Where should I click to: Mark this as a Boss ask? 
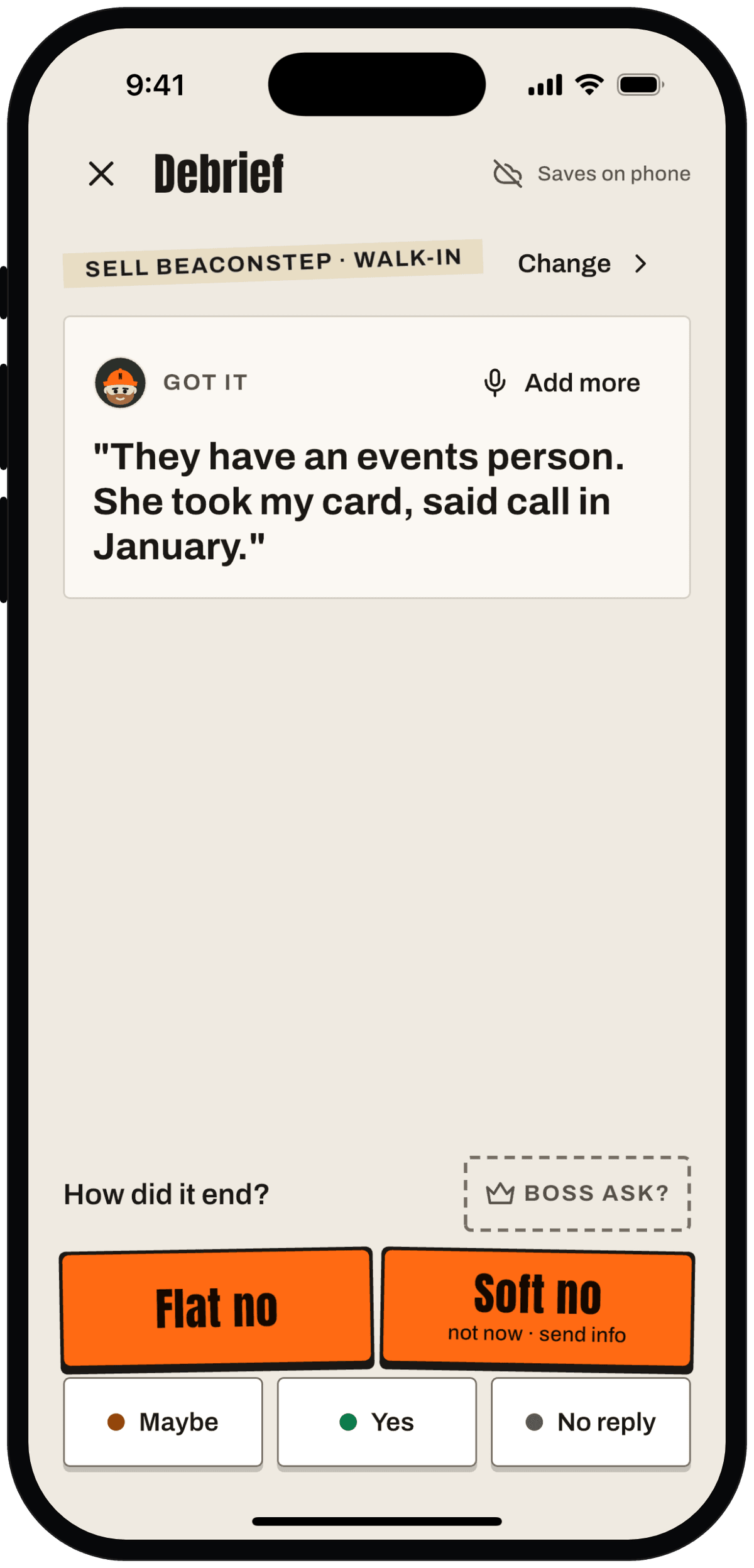pyautogui.click(x=577, y=1193)
